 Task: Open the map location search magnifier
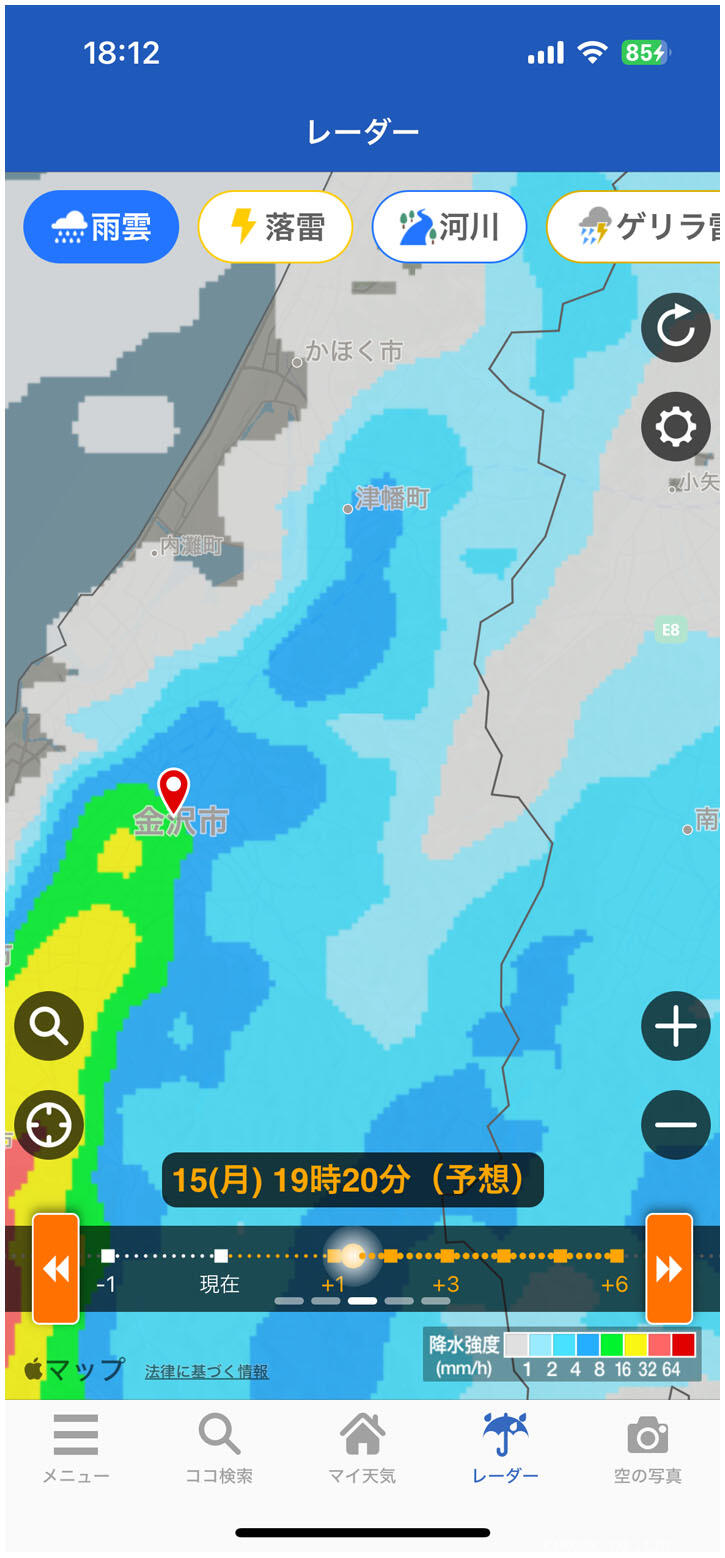[x=49, y=1025]
